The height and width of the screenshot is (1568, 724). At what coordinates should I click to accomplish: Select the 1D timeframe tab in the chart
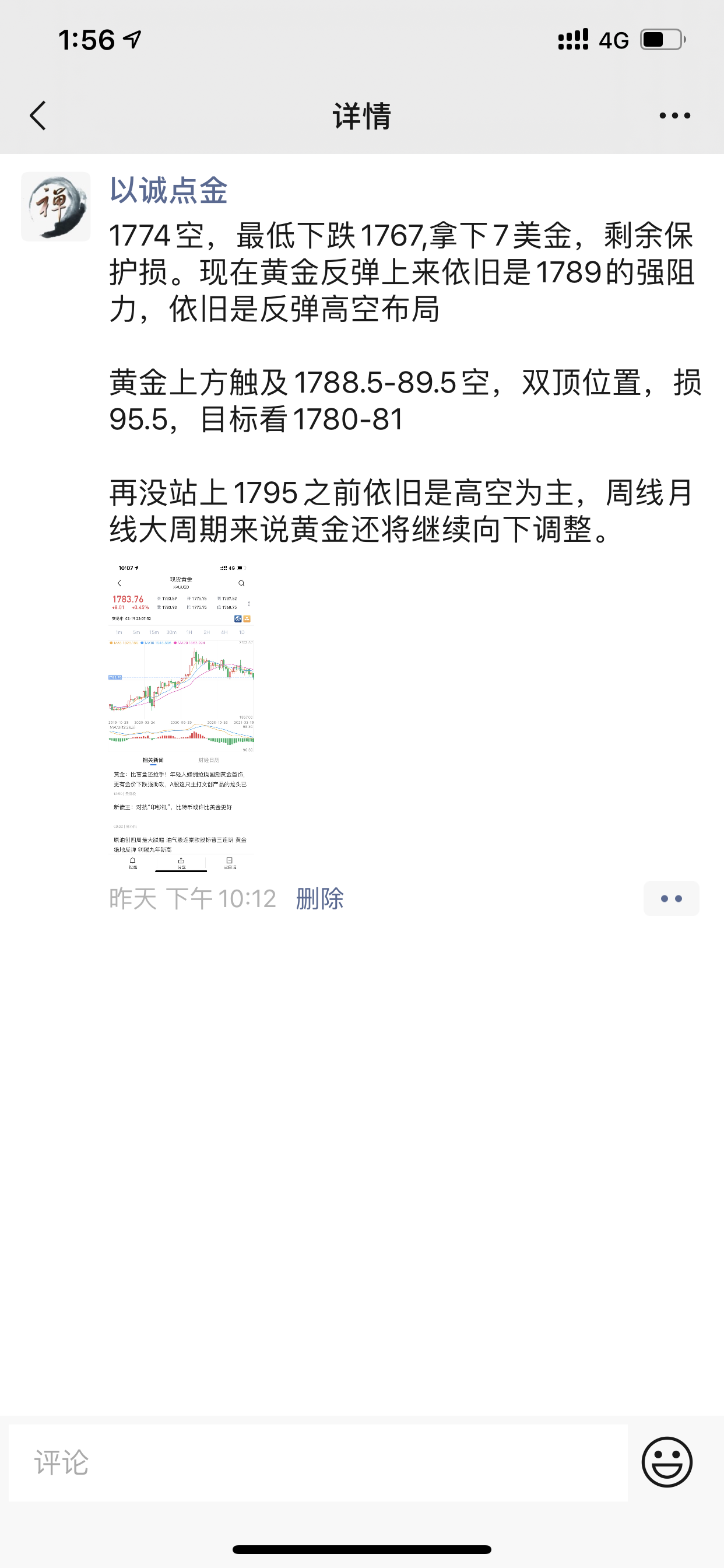coord(241,632)
